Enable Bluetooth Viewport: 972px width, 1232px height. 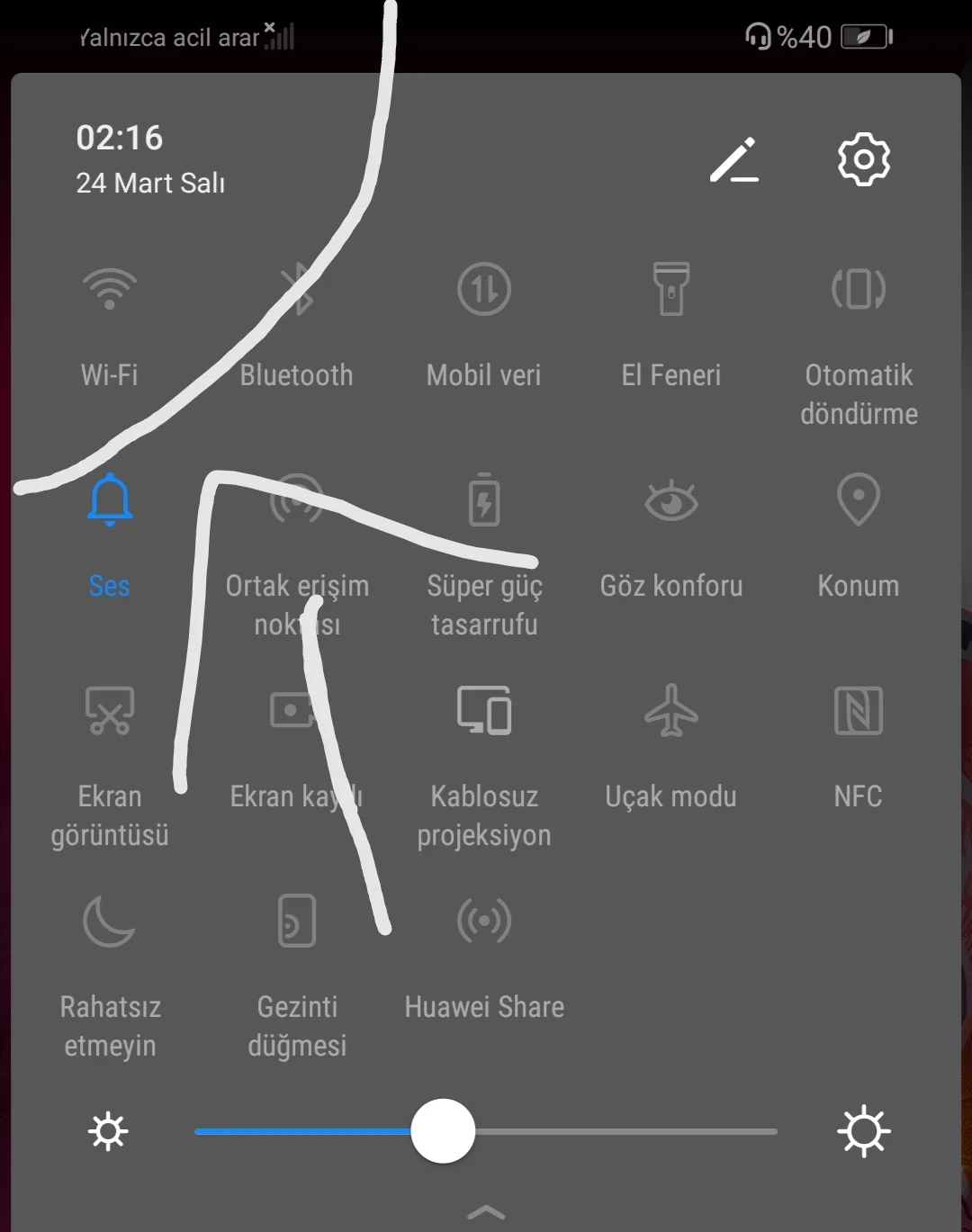tap(297, 290)
